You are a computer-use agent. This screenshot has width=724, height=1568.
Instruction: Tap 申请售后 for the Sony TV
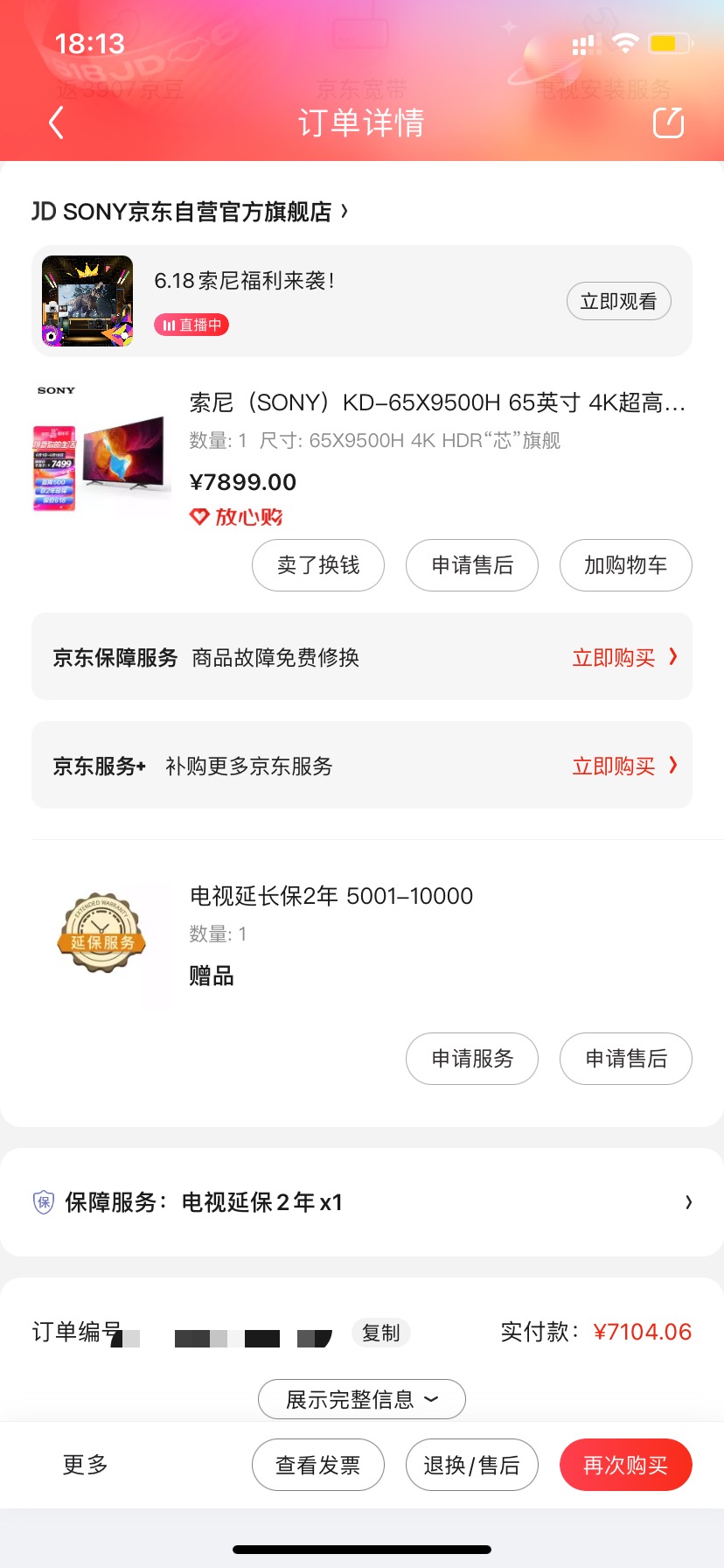pos(472,565)
